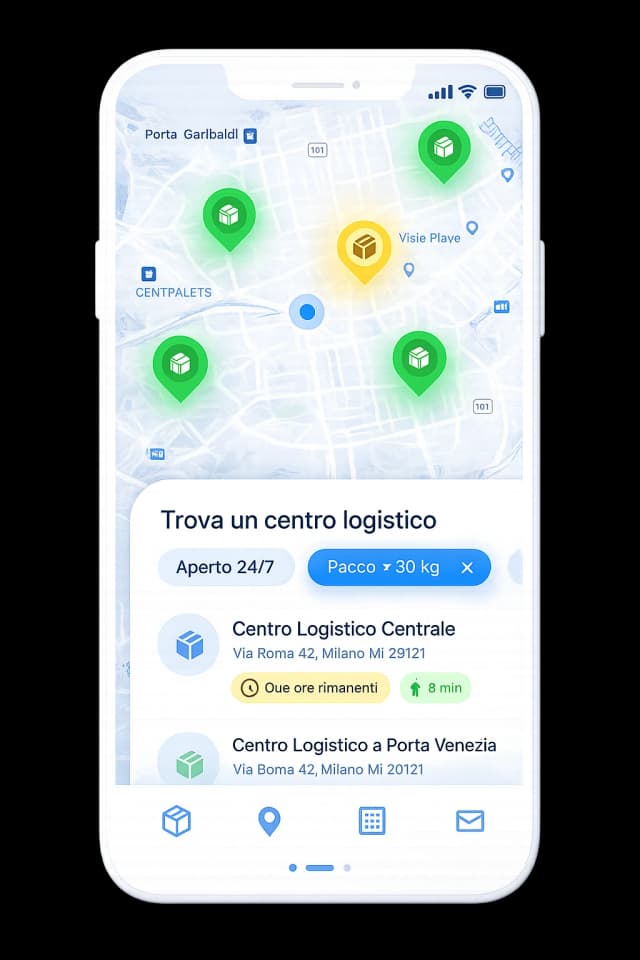640x960 pixels.
Task: Enable the Aperto 24/7 filter chip
Action: tap(225, 567)
